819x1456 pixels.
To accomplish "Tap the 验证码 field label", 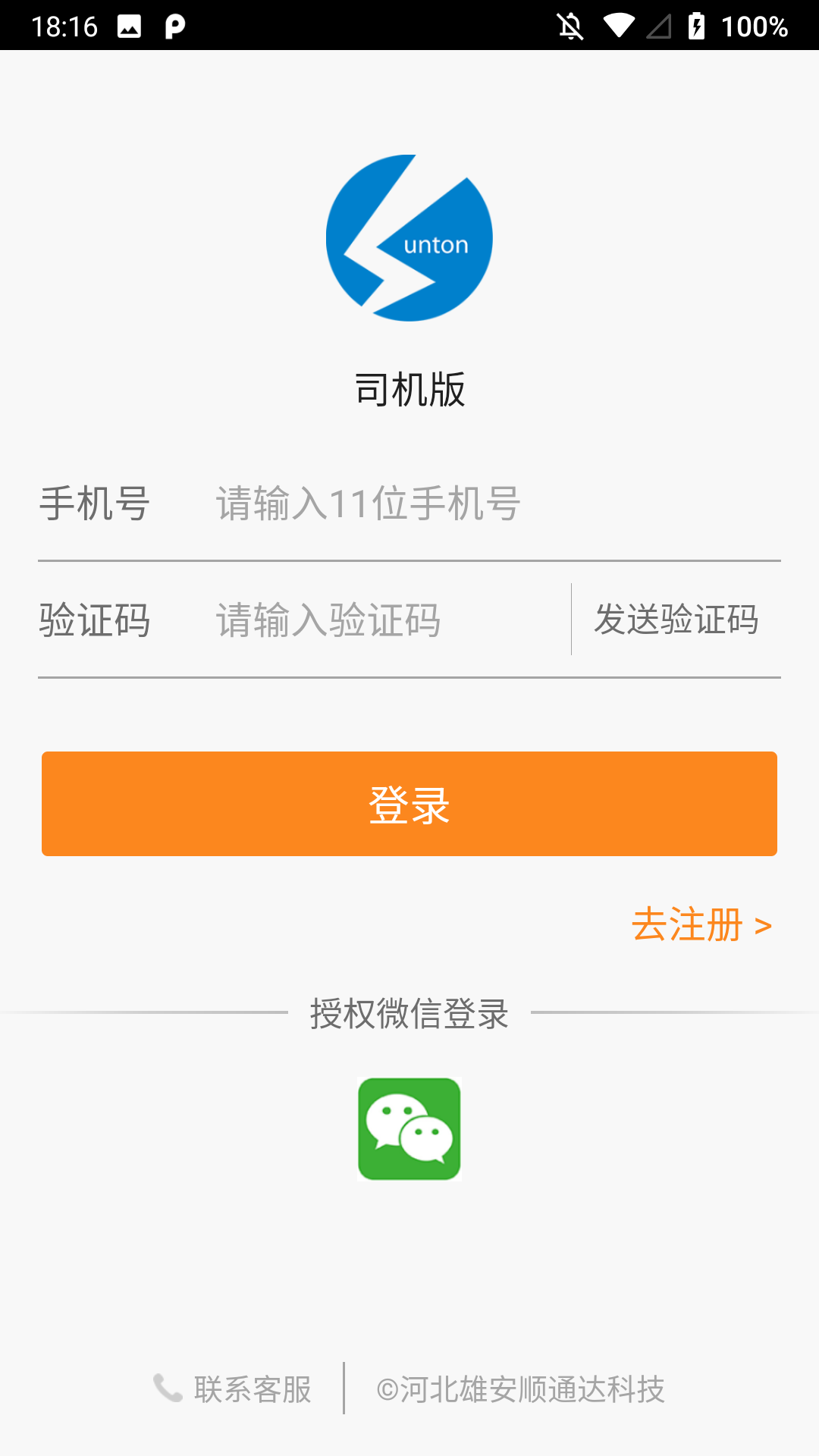I will click(x=95, y=620).
